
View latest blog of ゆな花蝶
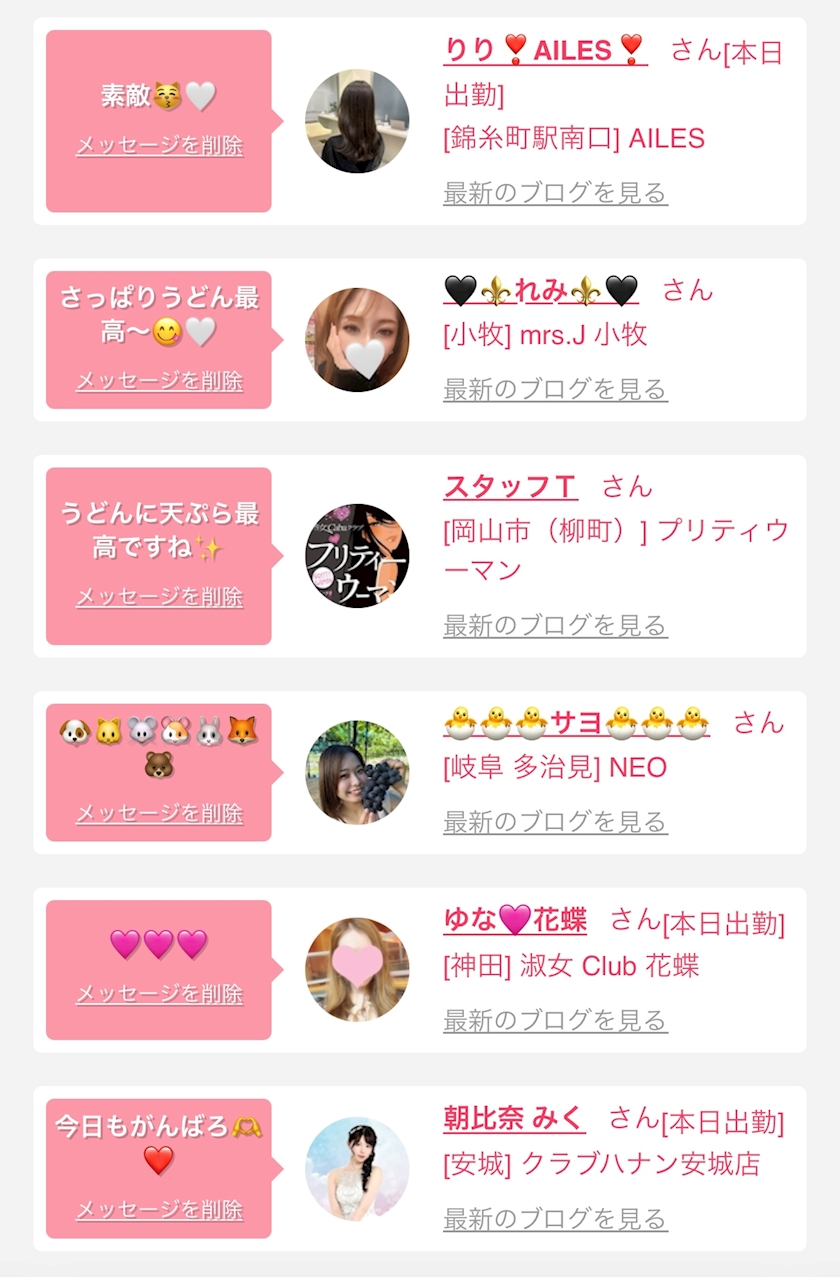tap(555, 1021)
